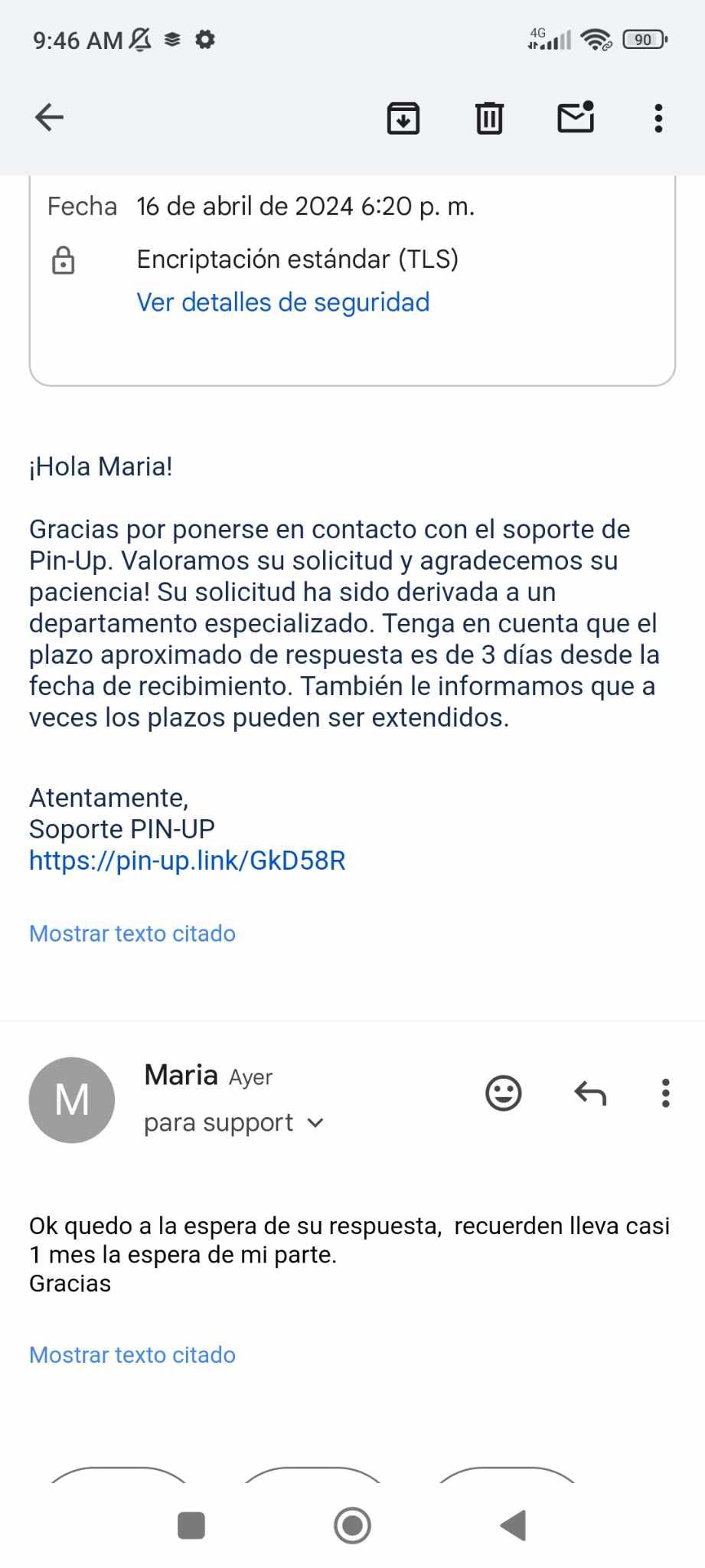
Task: Tap the system home button
Action: (352, 1525)
